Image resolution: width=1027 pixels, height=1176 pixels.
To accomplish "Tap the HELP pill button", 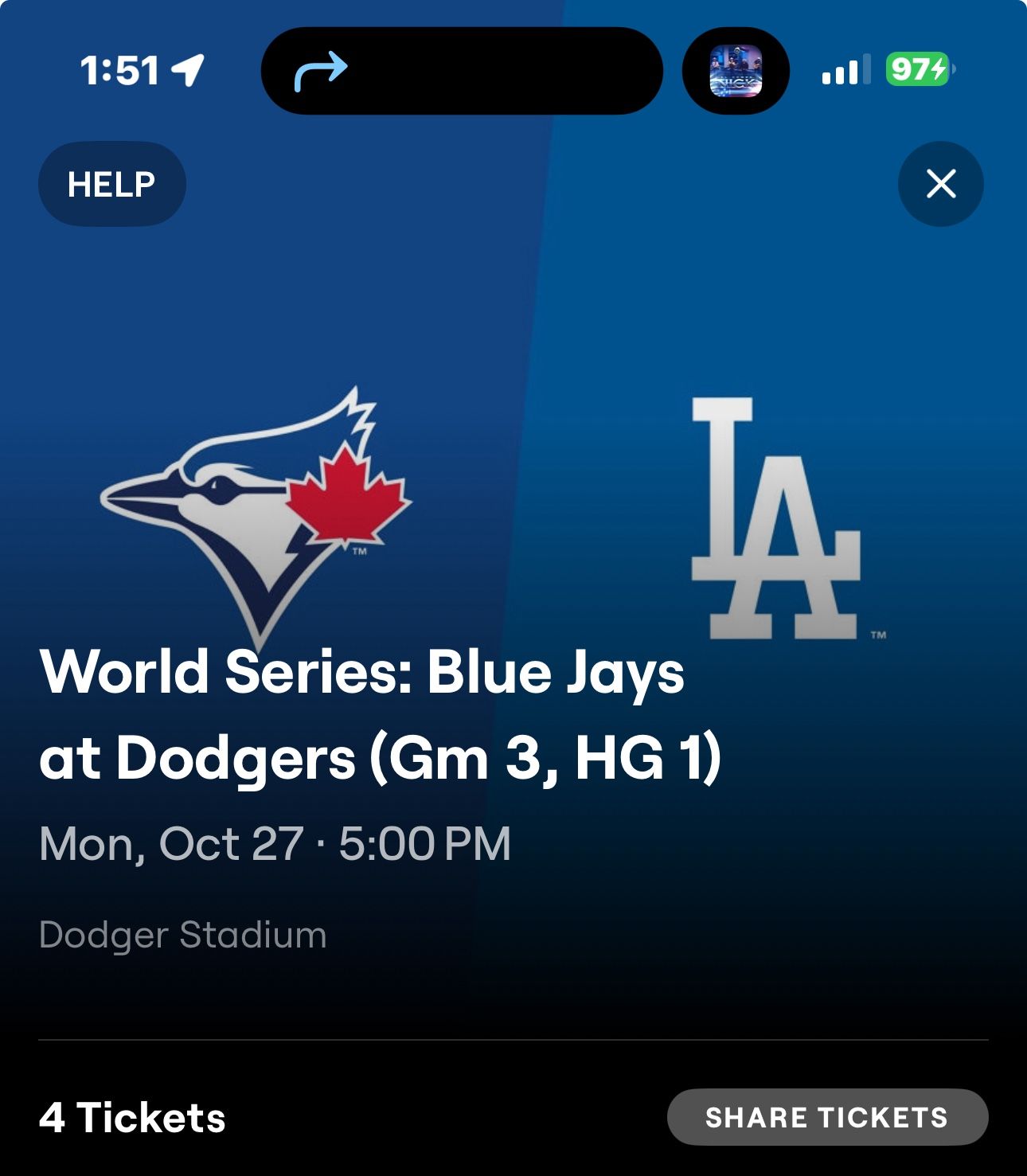I will [x=111, y=183].
